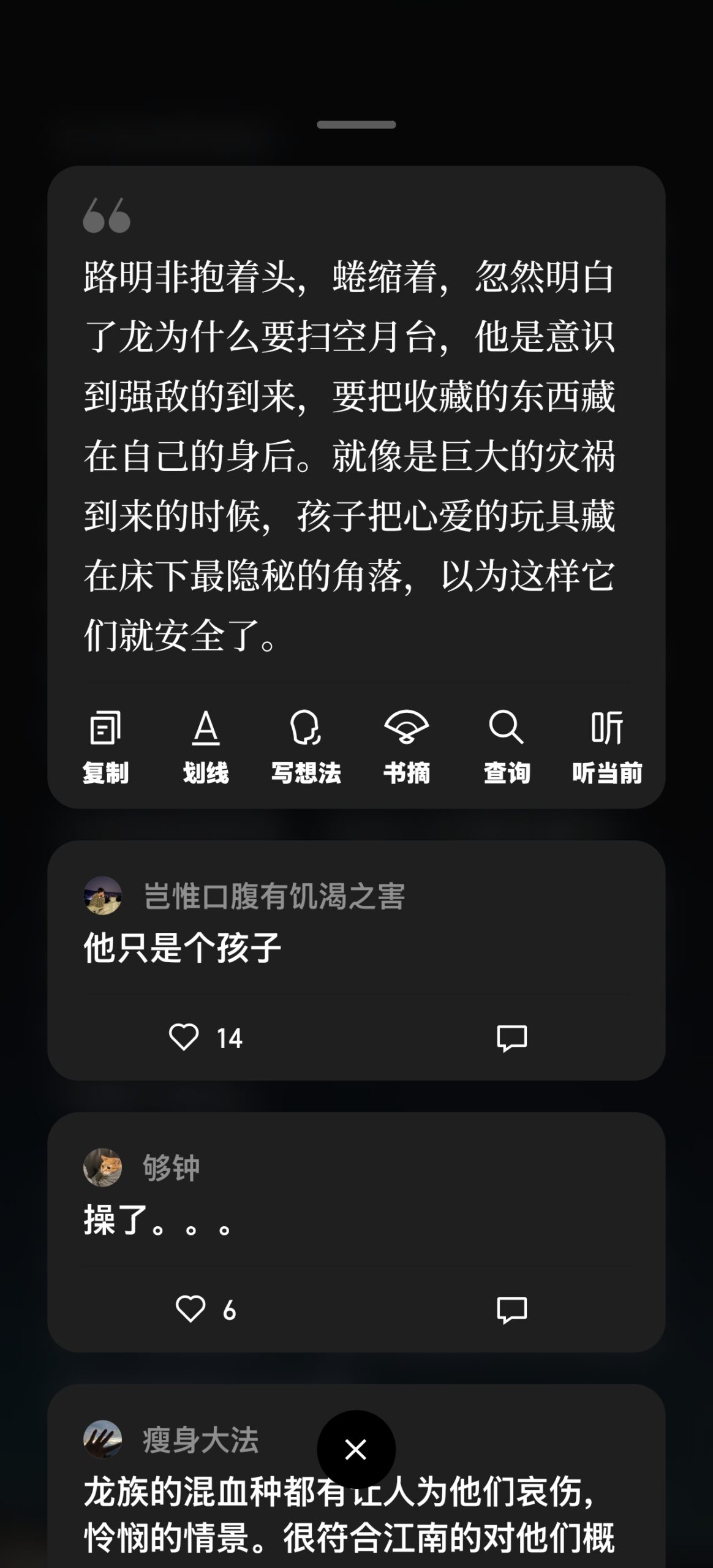Open 够钟's profile avatar
Viewport: 713px width, 1568px height.
(102, 1167)
